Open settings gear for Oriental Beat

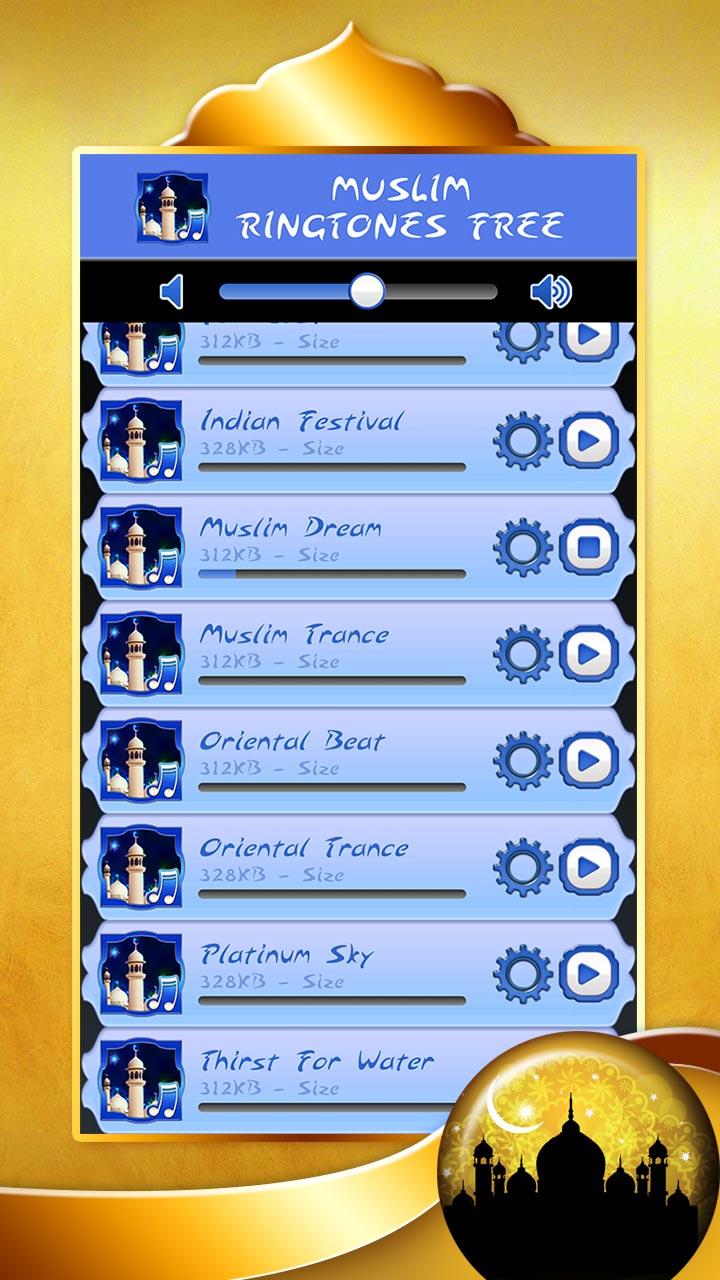523,761
